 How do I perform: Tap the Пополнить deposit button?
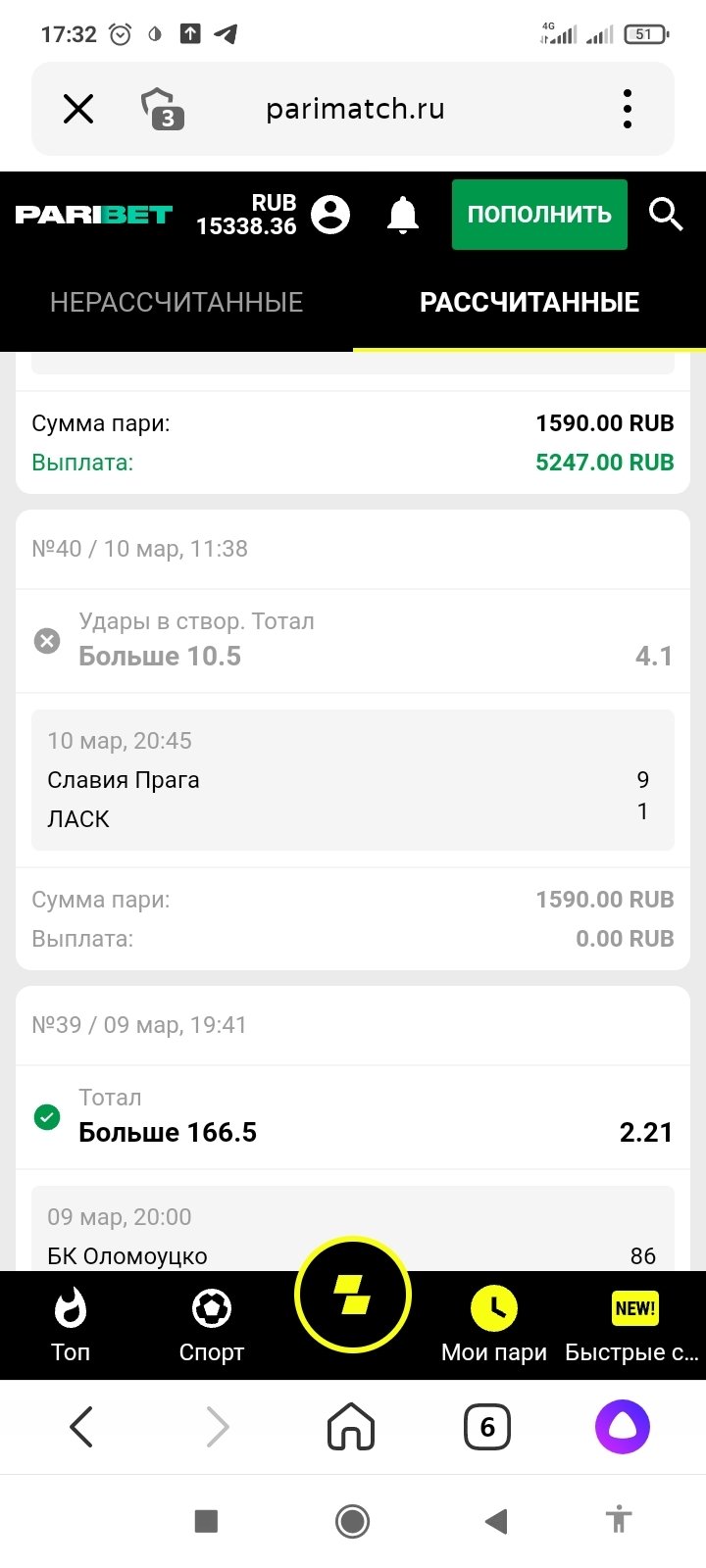pos(539,215)
